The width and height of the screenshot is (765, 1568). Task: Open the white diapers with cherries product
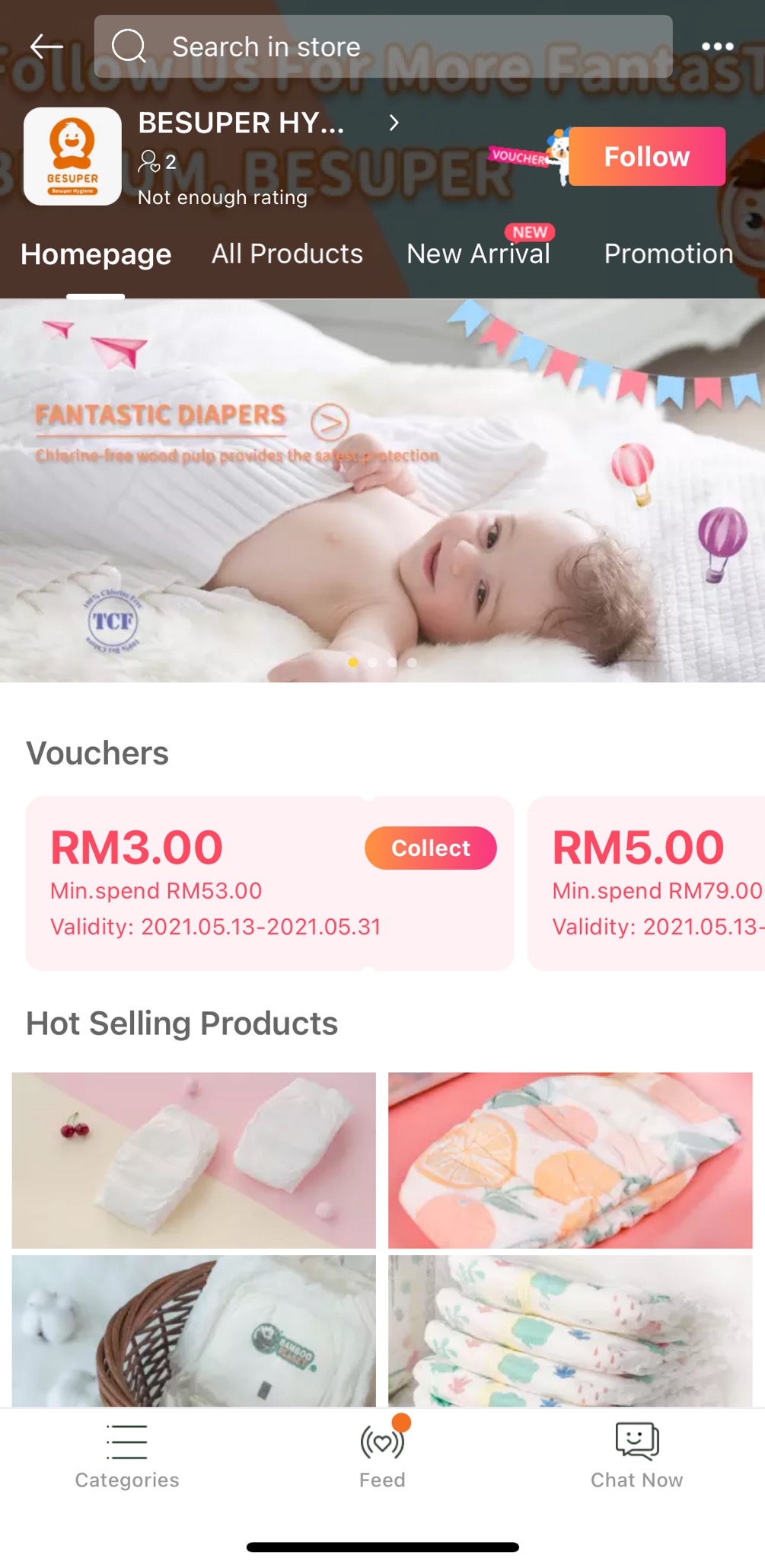[x=194, y=1159]
